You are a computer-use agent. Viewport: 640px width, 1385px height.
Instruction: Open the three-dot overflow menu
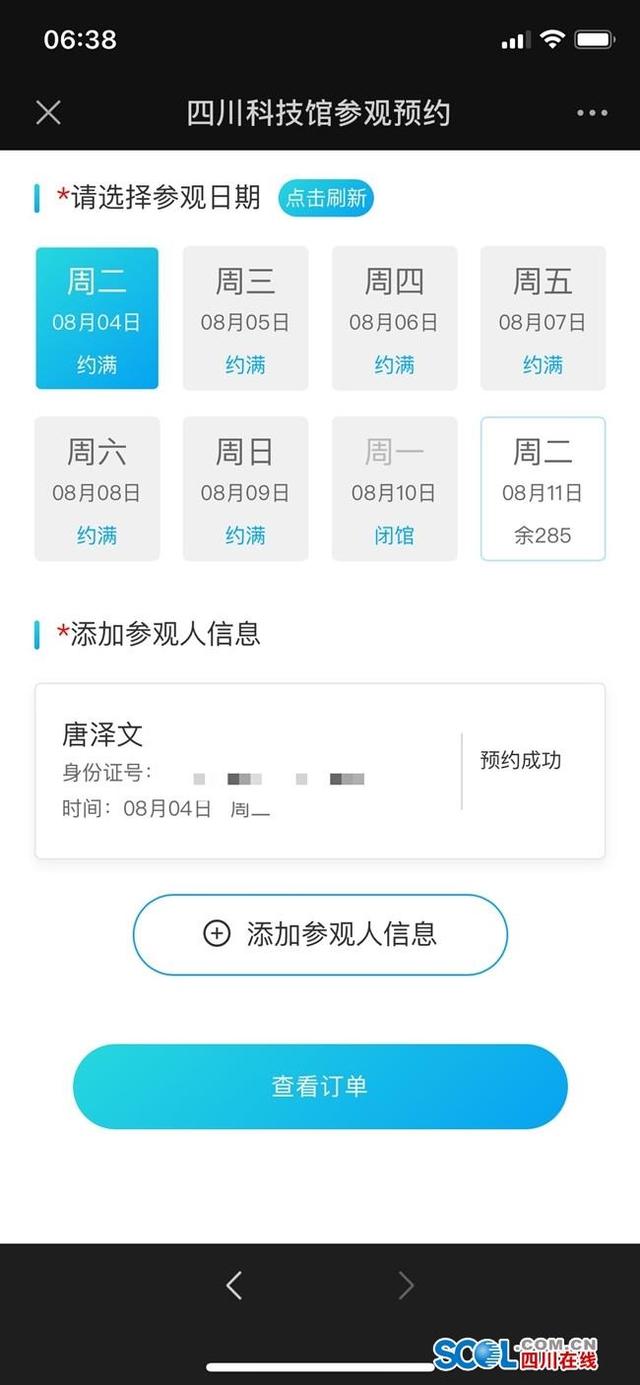pos(592,113)
